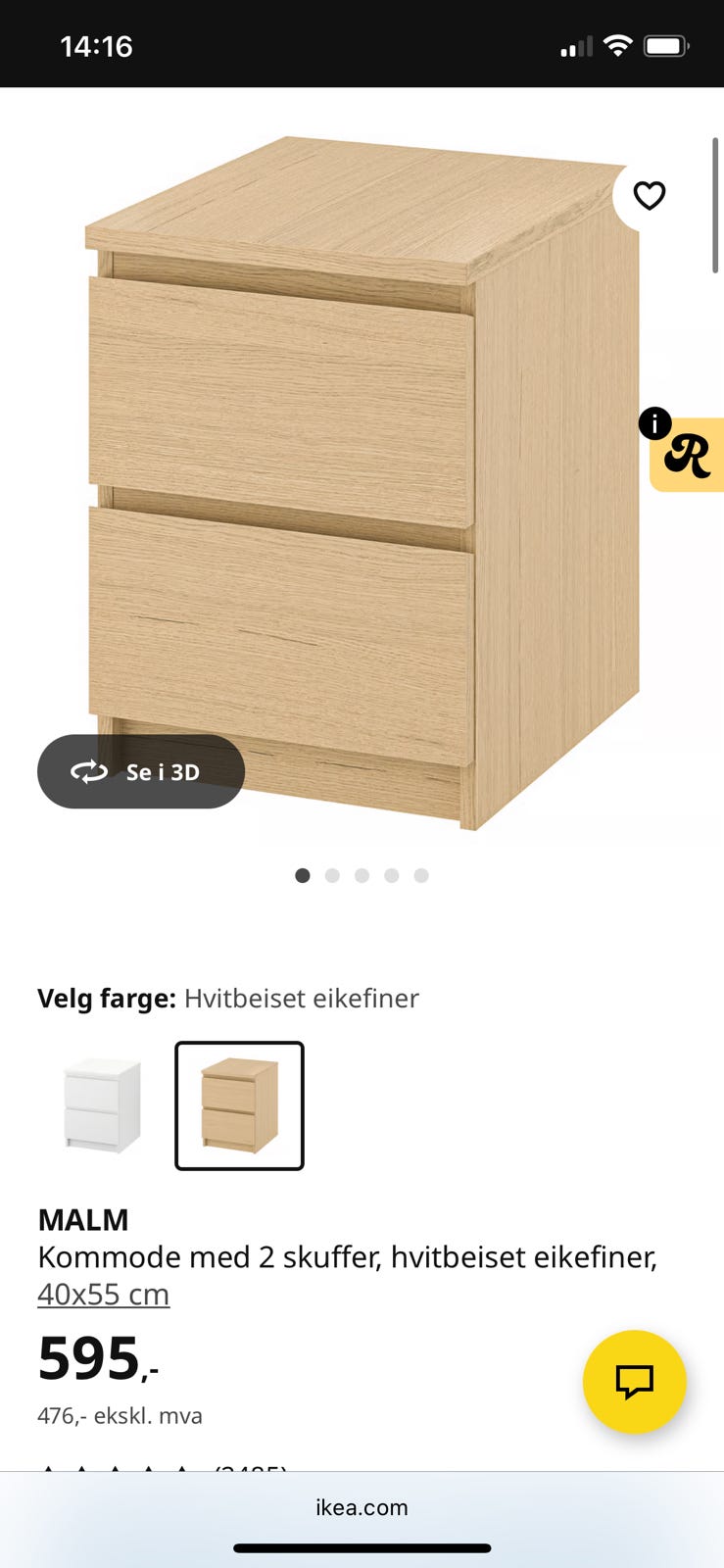Select the hvitbeiset eikefiner color variant
The width and height of the screenshot is (724, 1568).
click(x=239, y=1104)
